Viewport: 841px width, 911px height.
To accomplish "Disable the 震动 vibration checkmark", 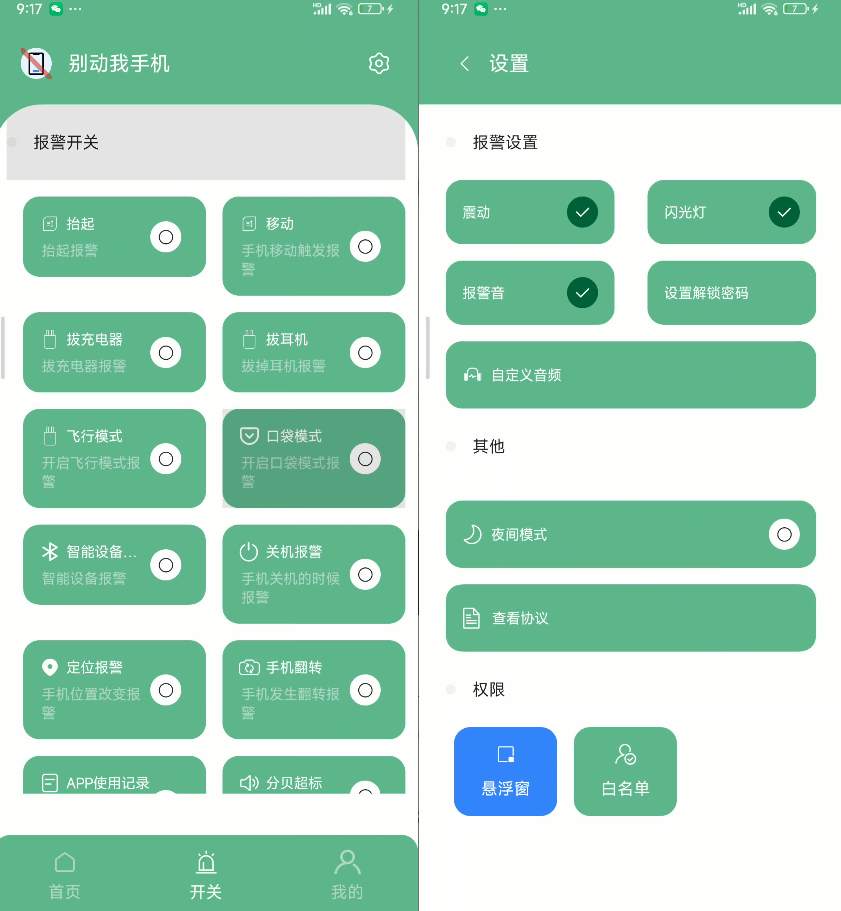I will [x=582, y=212].
